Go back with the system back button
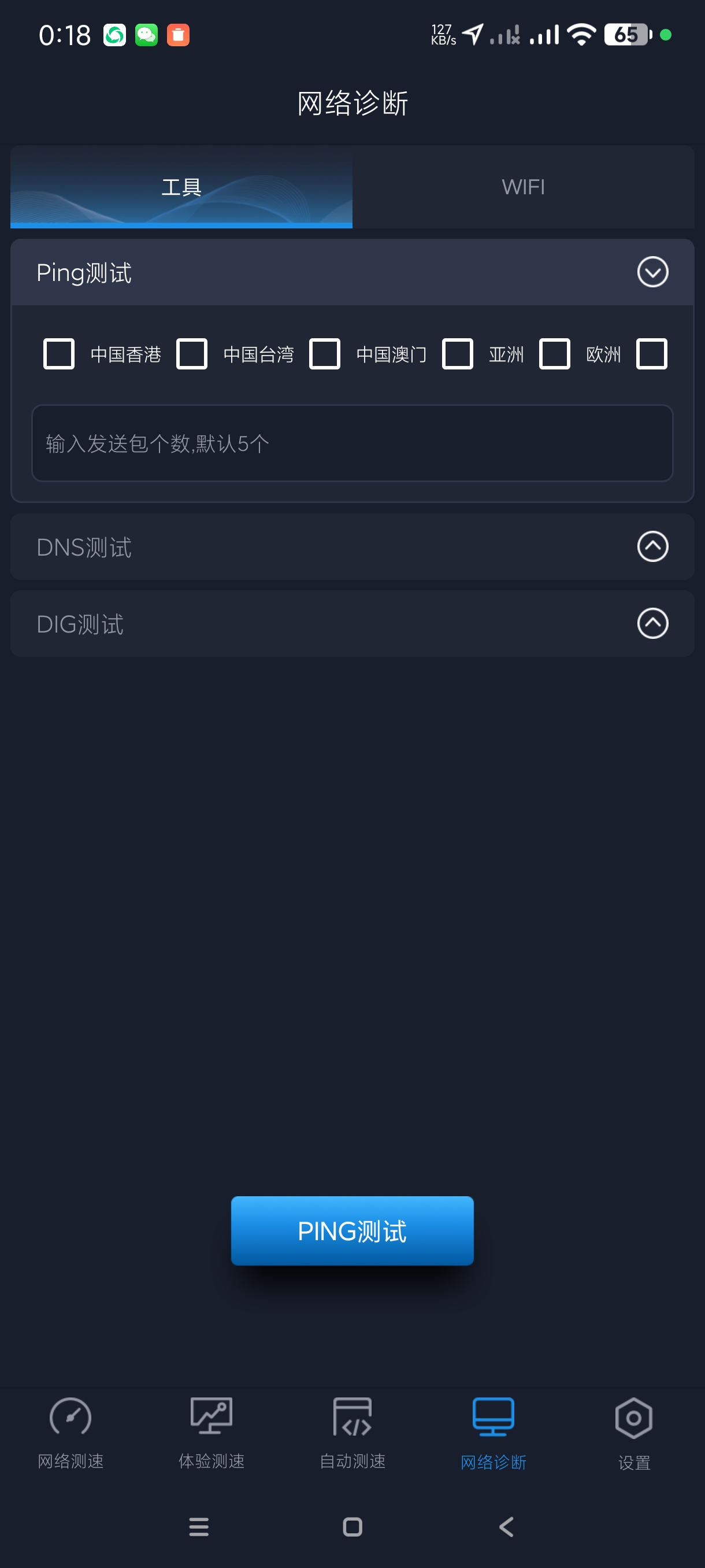The image size is (705, 1568). tap(506, 1526)
